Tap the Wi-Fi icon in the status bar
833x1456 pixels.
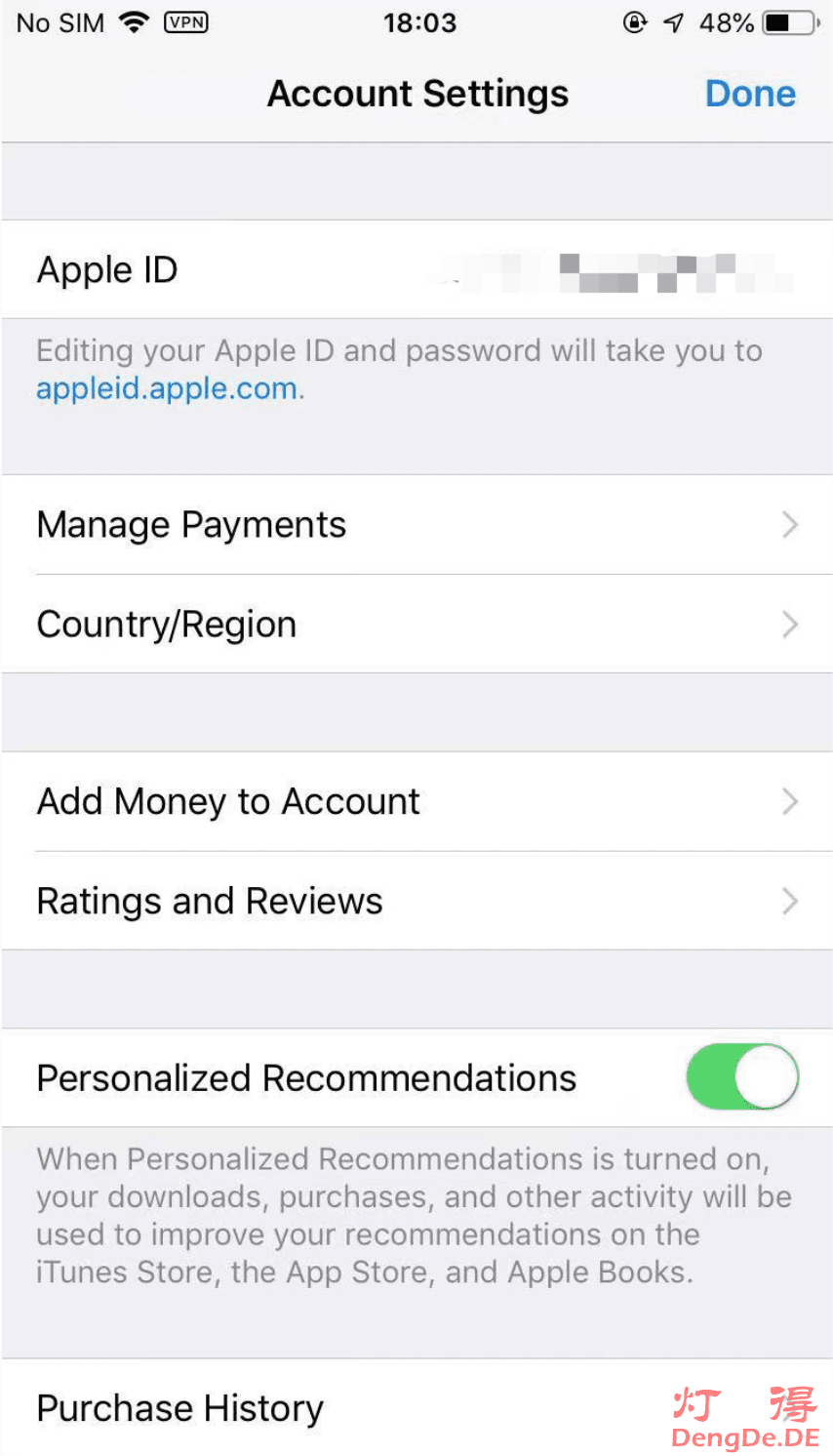tap(135, 21)
